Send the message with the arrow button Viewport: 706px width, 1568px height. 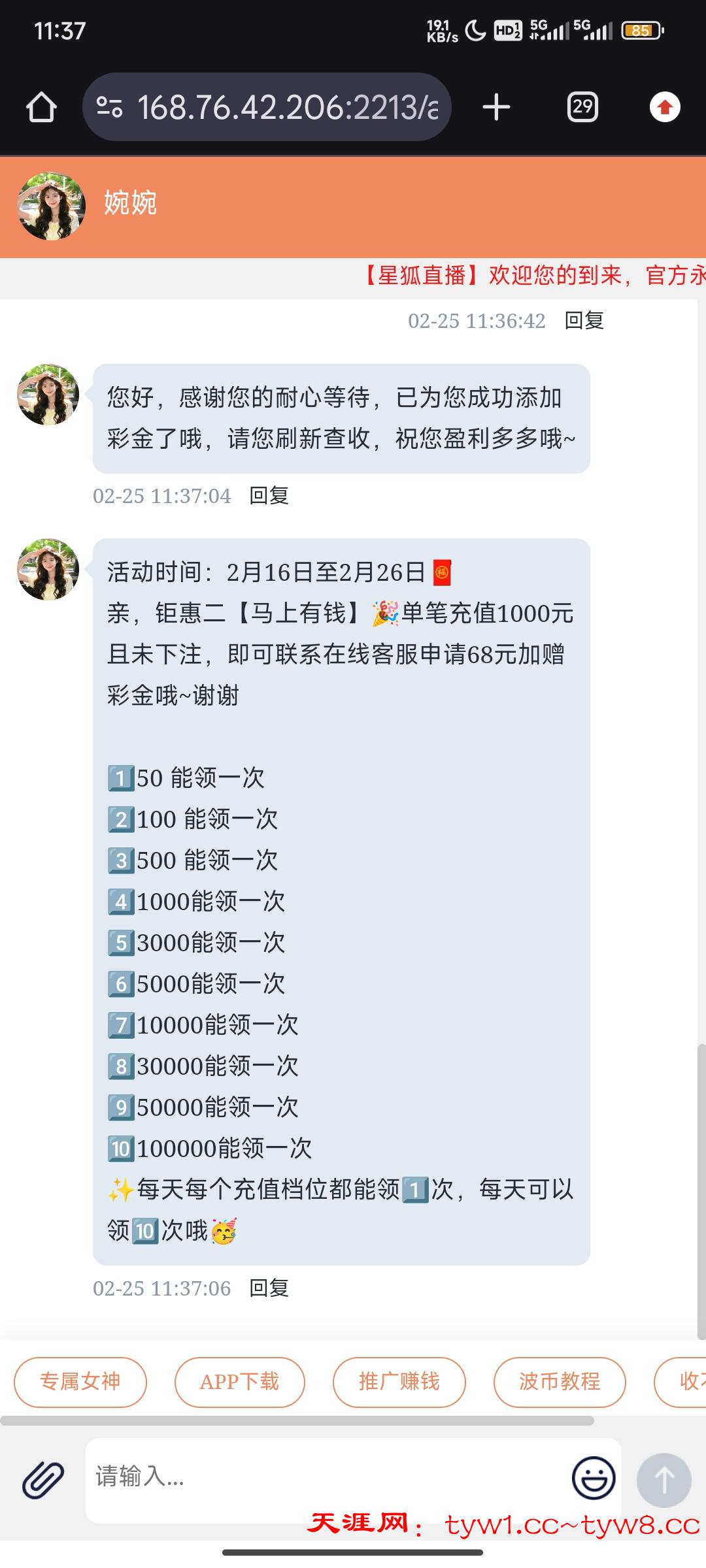664,1480
